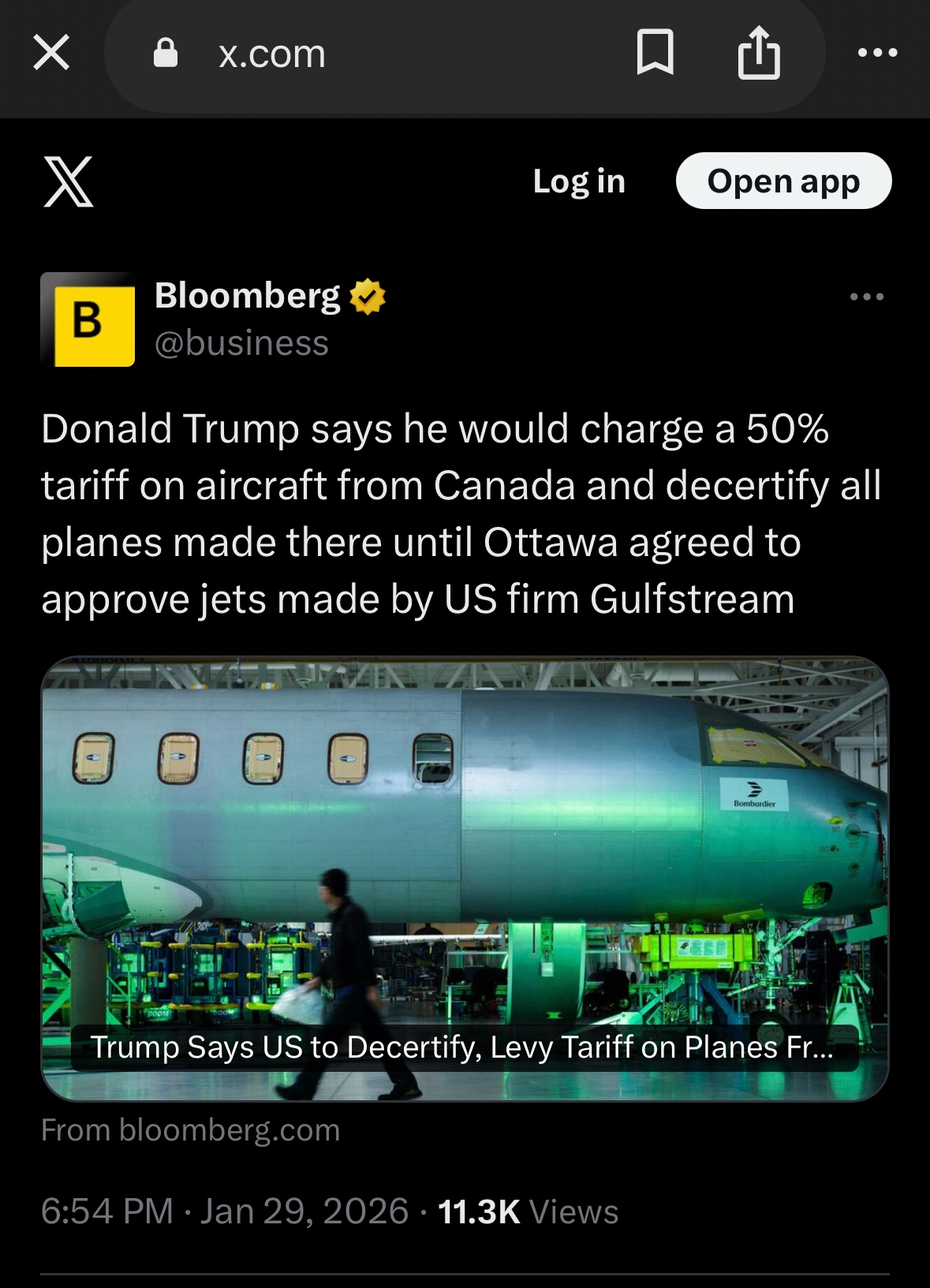930x1288 pixels.
Task: Bookmark this page in the browser
Action: (655, 53)
